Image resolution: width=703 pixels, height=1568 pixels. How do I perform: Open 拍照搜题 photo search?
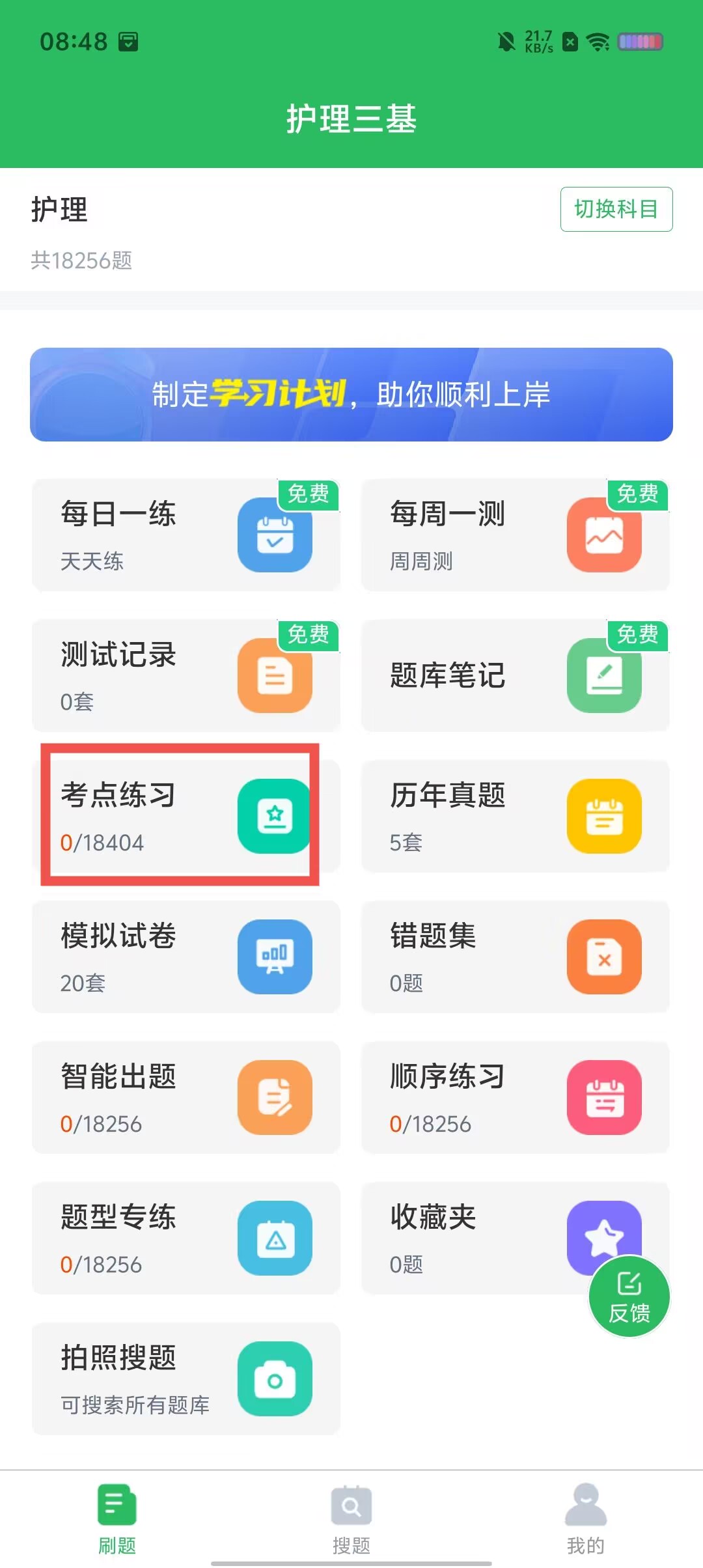point(186,1379)
